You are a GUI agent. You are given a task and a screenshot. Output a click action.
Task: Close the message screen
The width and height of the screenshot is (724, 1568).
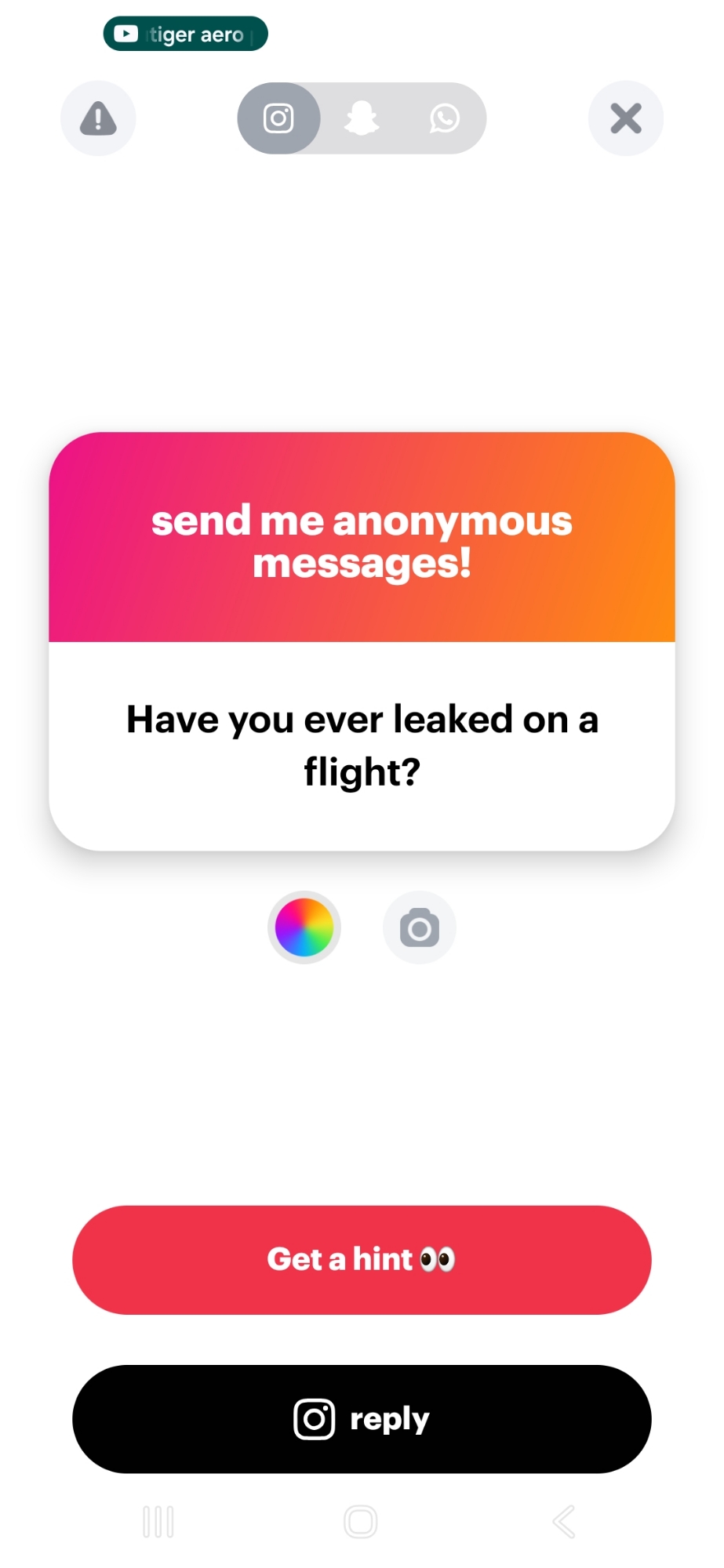625,118
